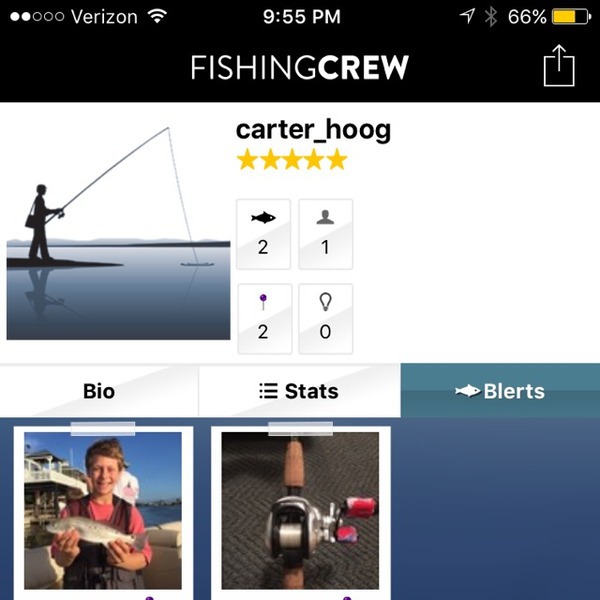Open the lightbulb tips tile

(325, 319)
